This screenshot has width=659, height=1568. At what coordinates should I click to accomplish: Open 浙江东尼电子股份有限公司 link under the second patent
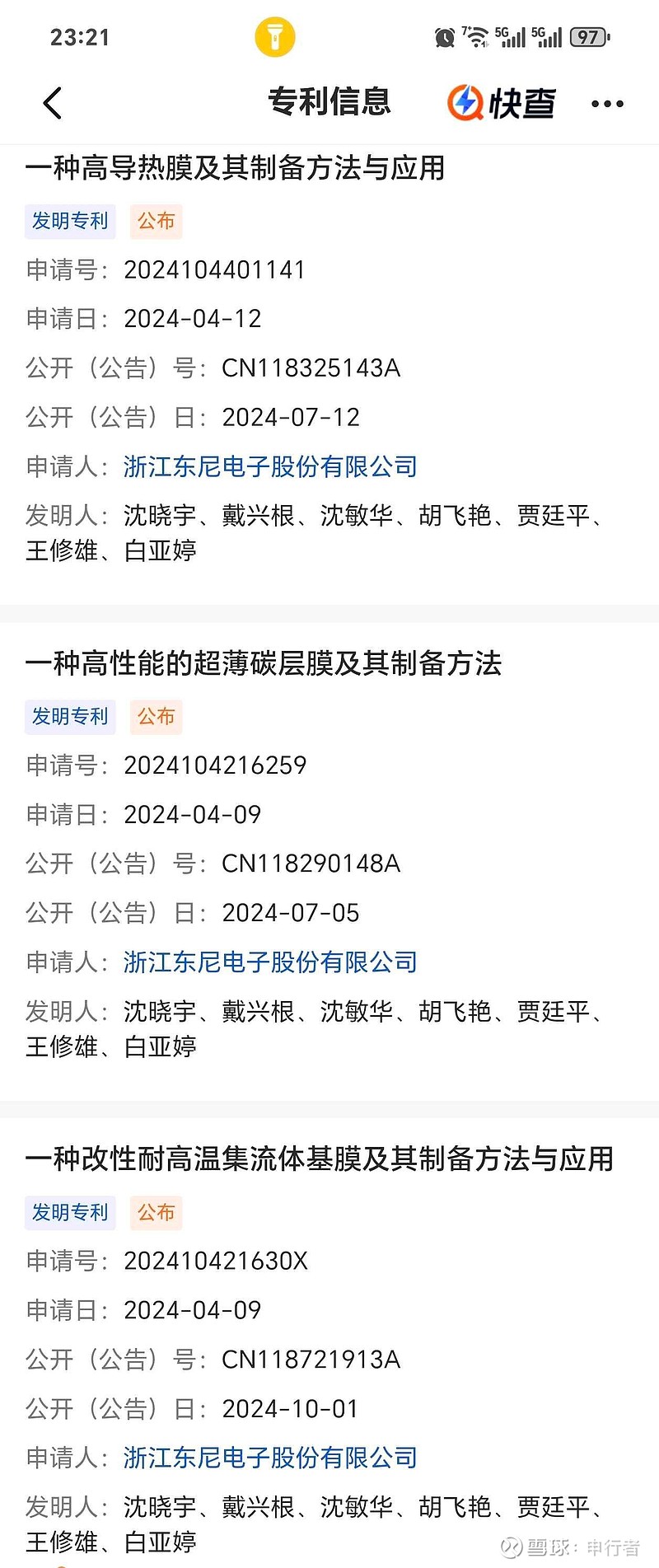click(x=270, y=962)
